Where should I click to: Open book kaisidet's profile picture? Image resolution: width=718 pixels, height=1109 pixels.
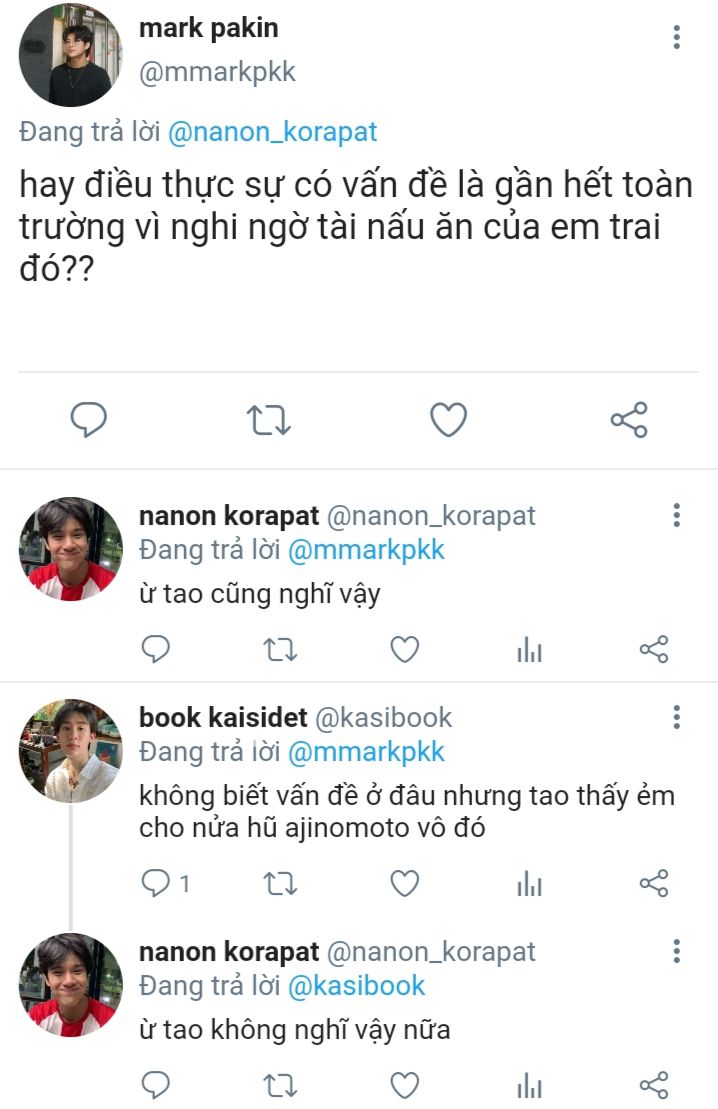pos(70,750)
